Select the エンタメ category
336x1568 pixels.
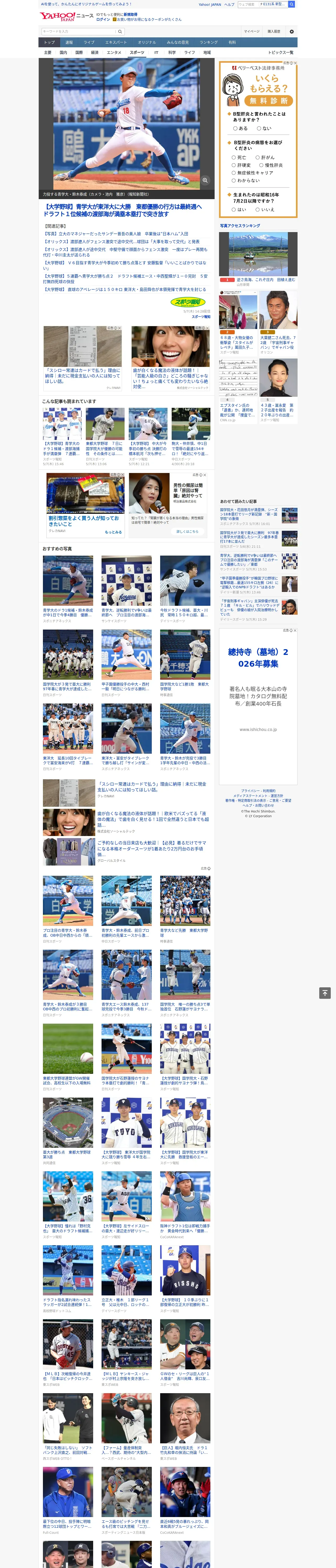114,52
